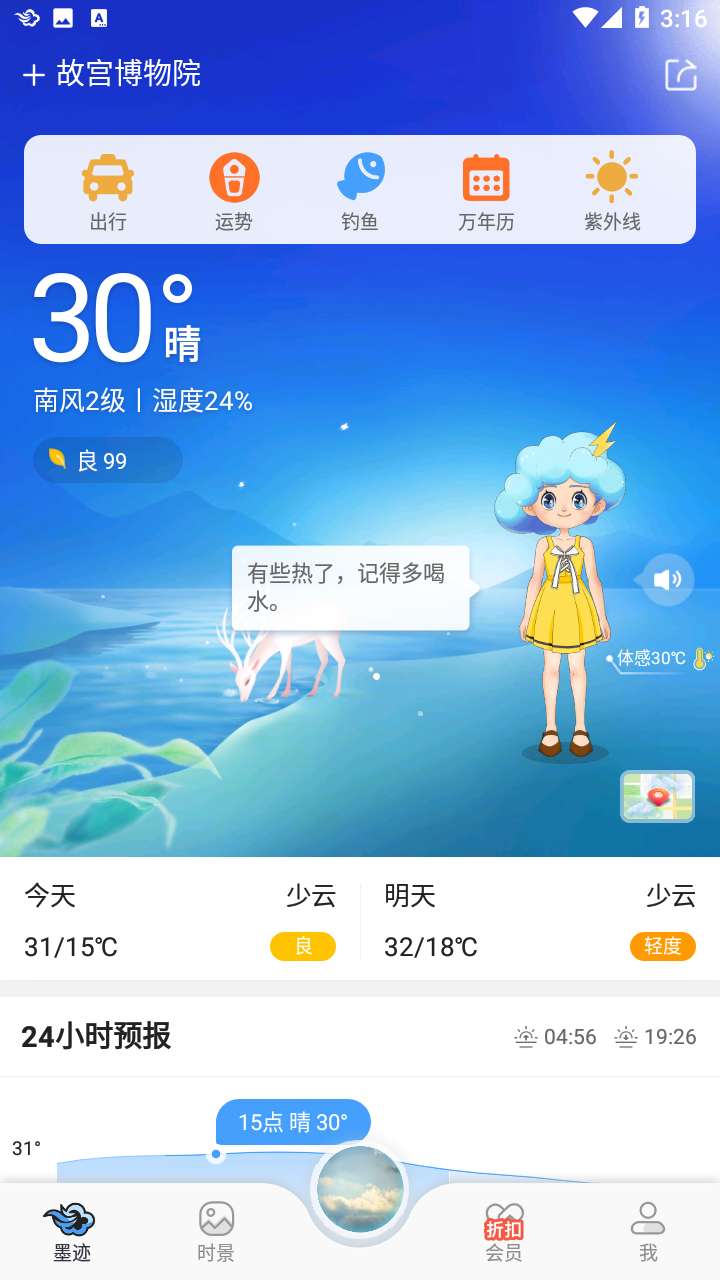The height and width of the screenshot is (1280, 720).
Task: Open tomorrow's 明天 forecast card
Action: coord(540,920)
